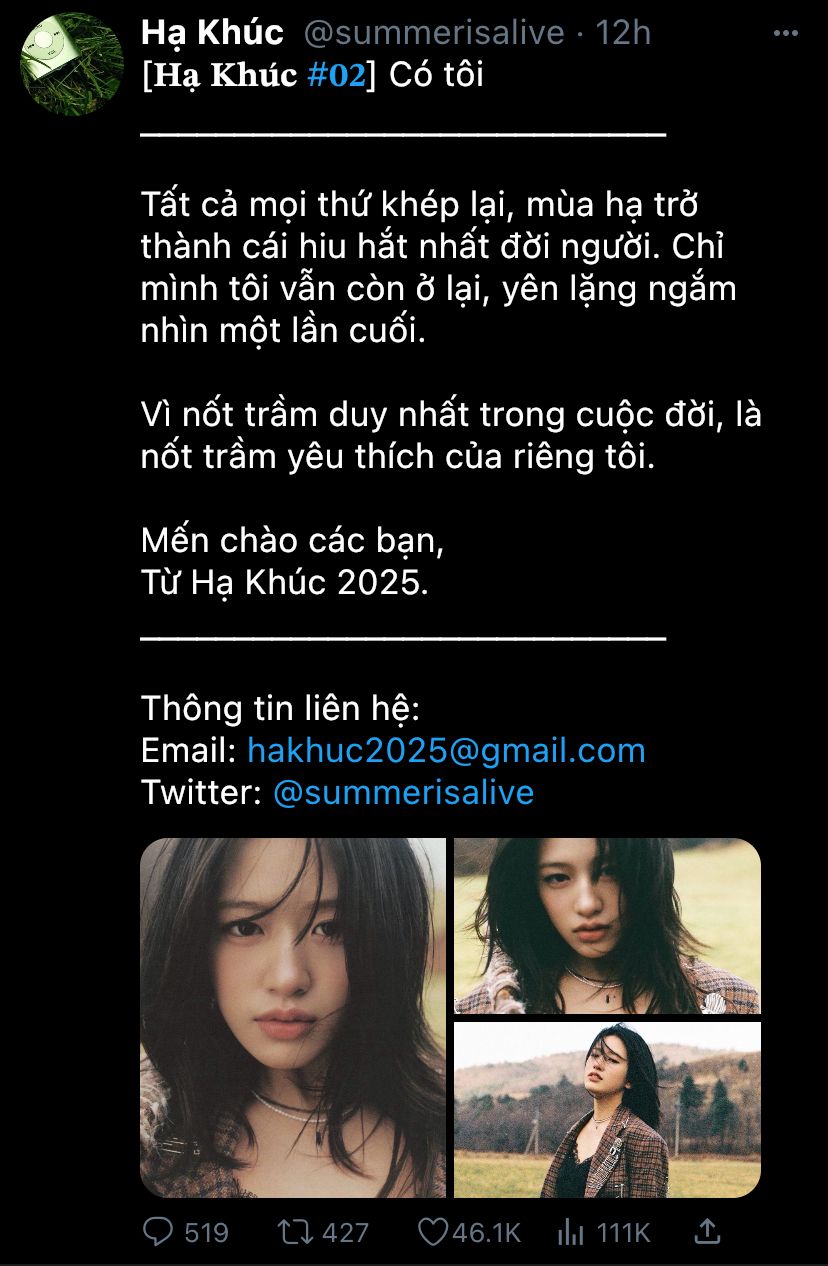Open the @summerisalive mention link
This screenshot has height=1266, width=828.
(403, 792)
